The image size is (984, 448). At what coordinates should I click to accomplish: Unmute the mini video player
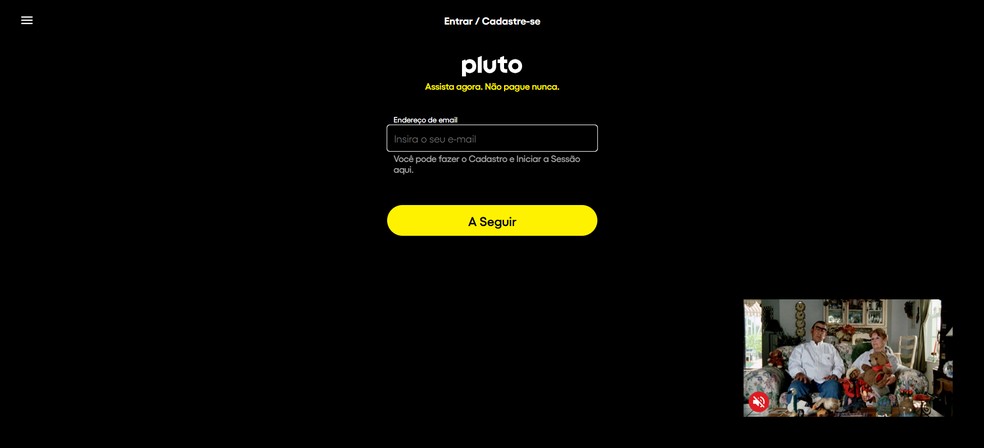coord(759,402)
